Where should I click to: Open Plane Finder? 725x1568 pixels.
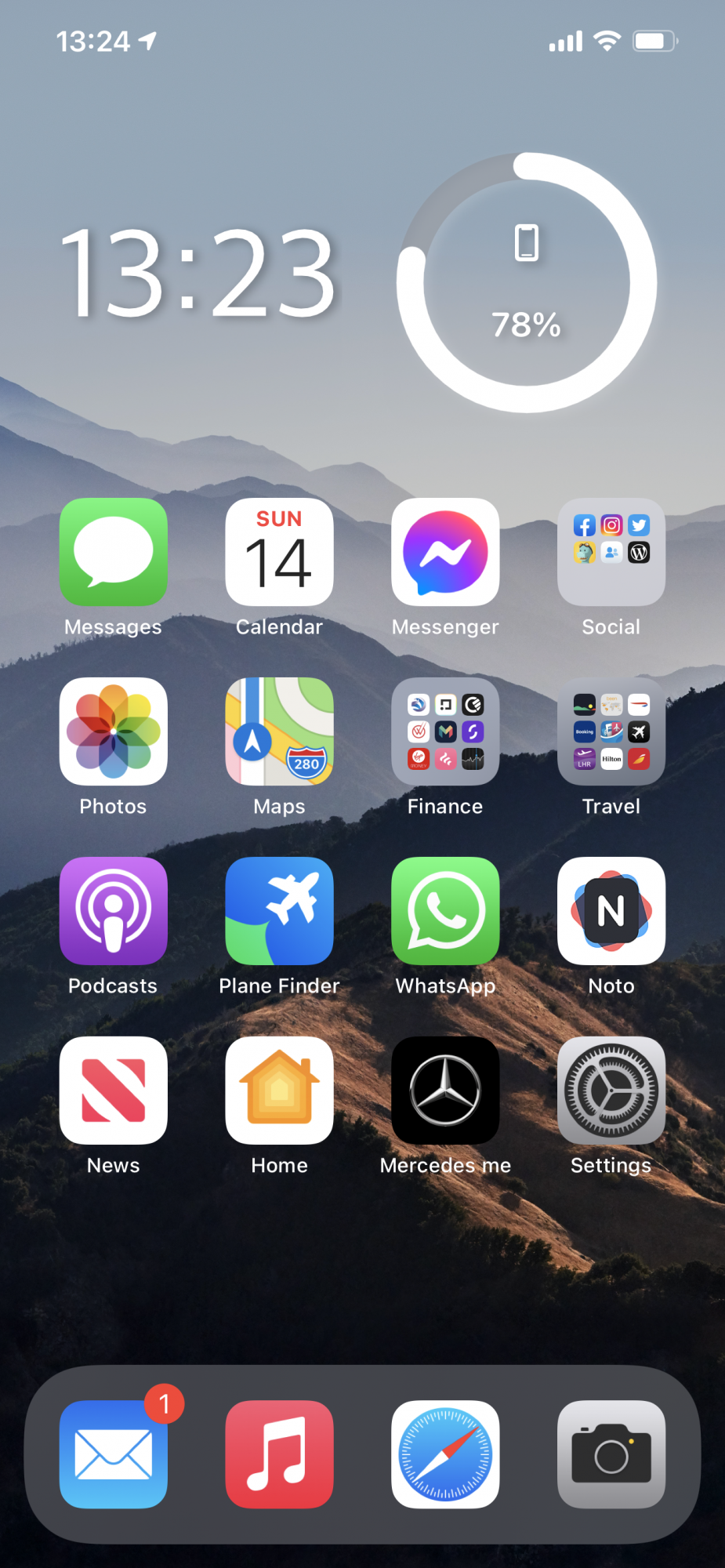[x=279, y=911]
